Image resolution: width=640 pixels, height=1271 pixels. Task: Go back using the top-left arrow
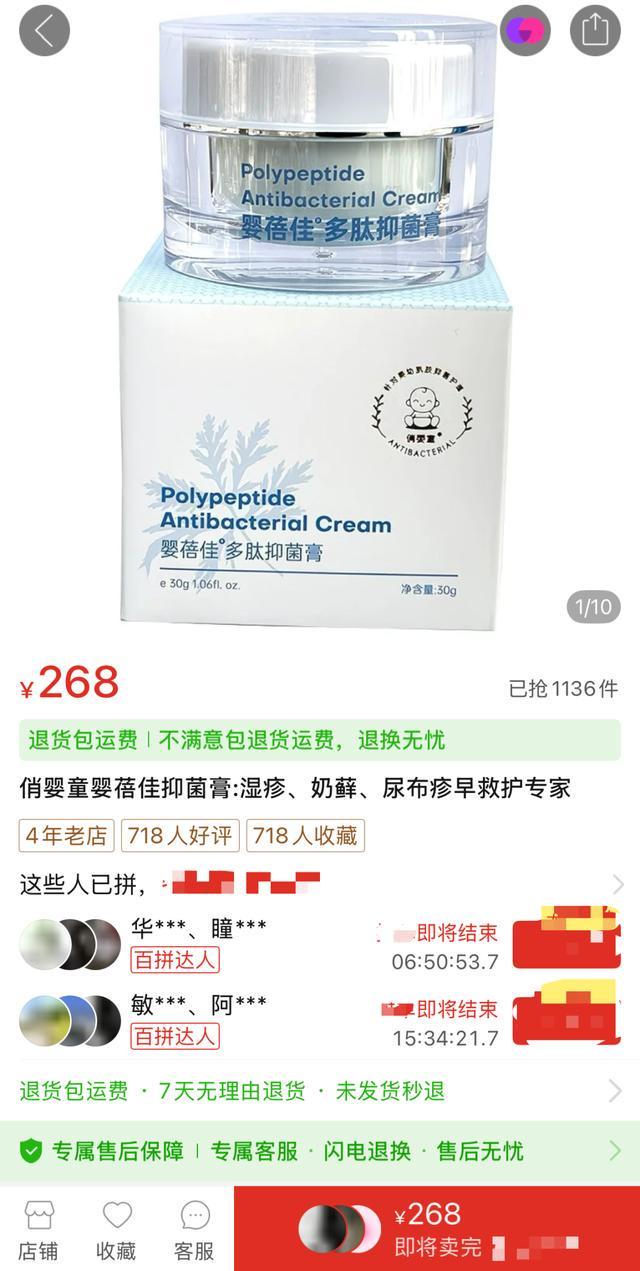(44, 31)
